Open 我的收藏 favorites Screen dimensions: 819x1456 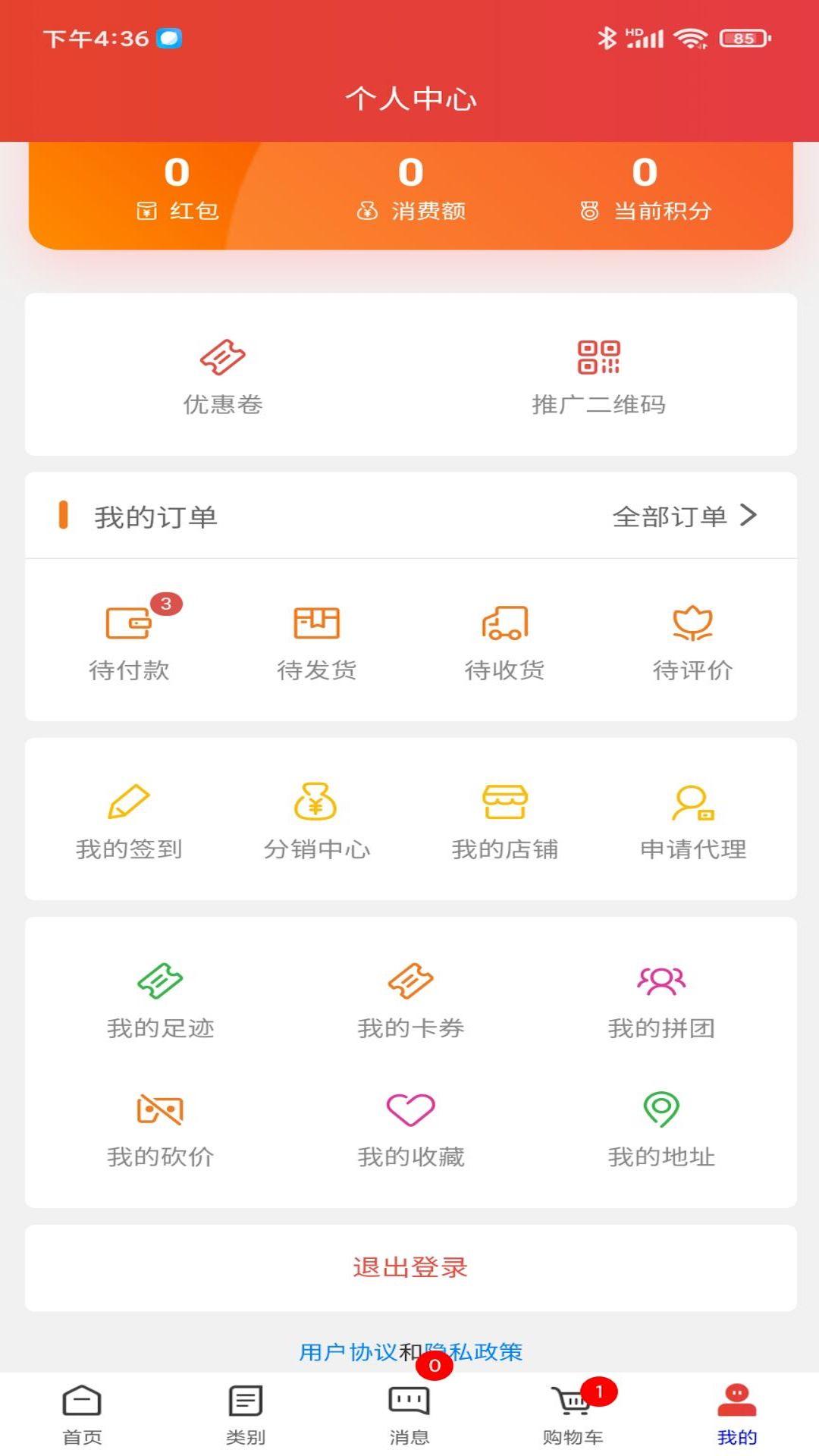(410, 1128)
